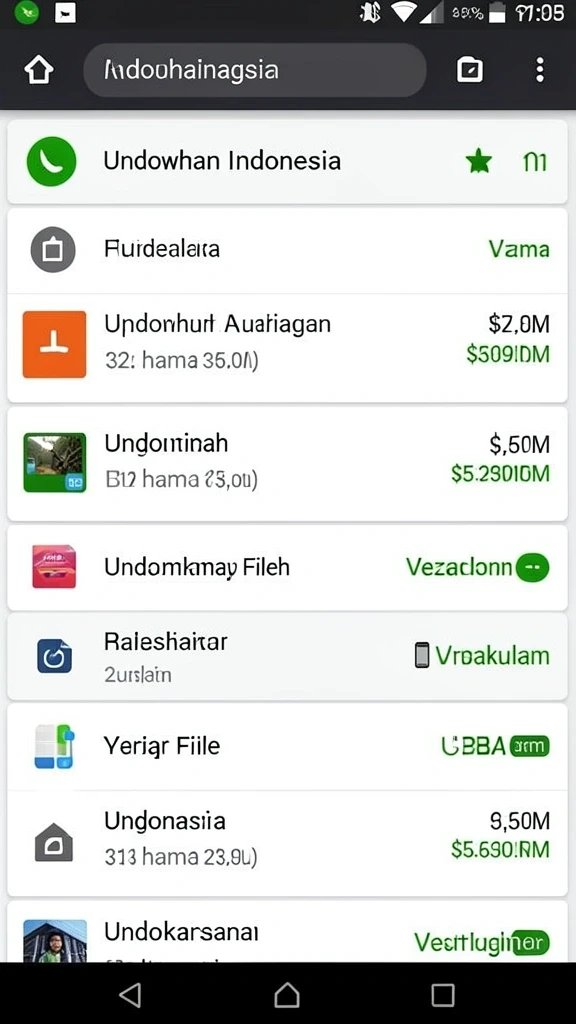Open the Undonhurt Auatiagan item
This screenshot has width=576, height=1024.
[x=287, y=348]
